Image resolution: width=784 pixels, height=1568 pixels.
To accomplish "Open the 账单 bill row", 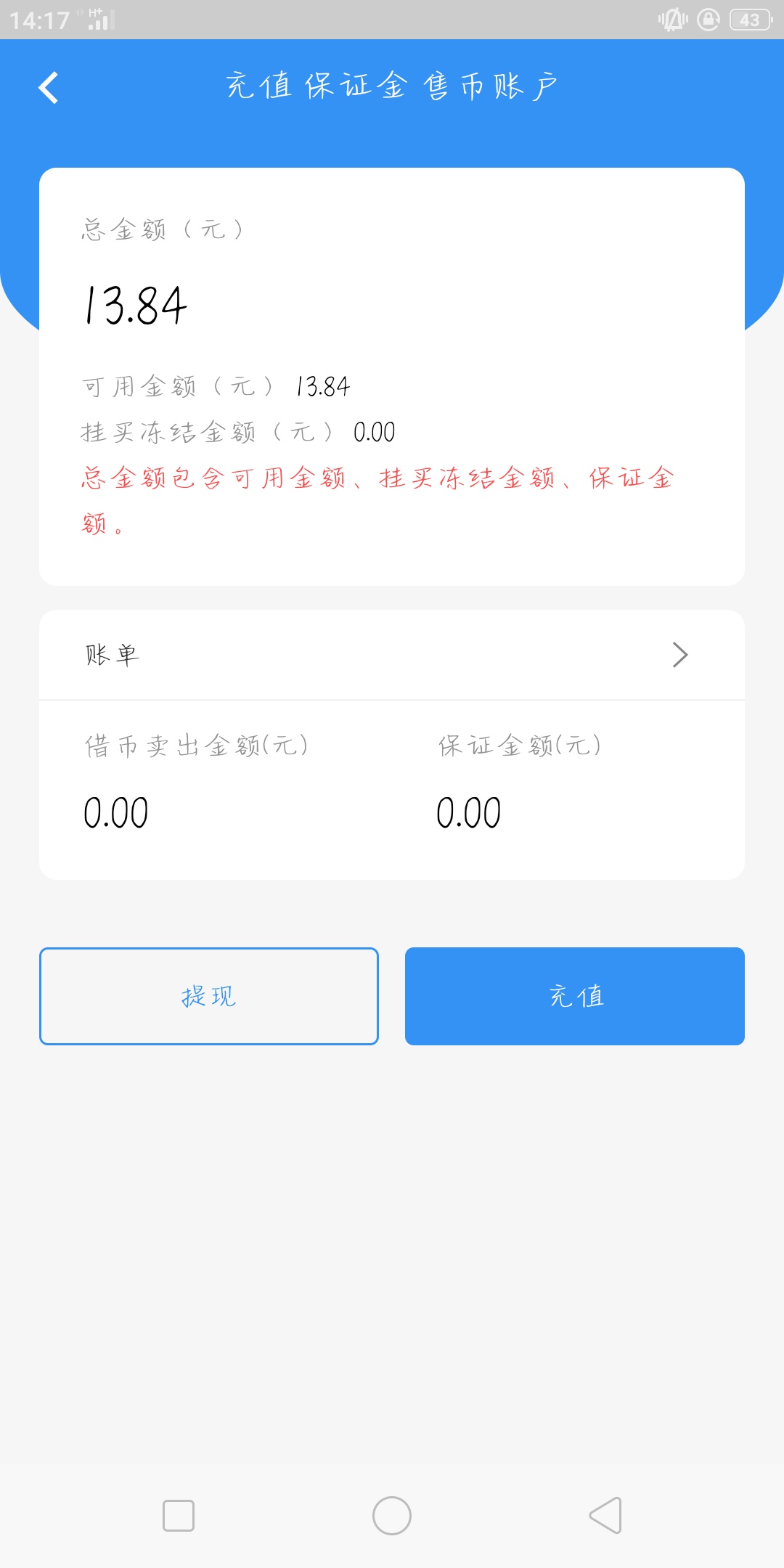I will [392, 655].
